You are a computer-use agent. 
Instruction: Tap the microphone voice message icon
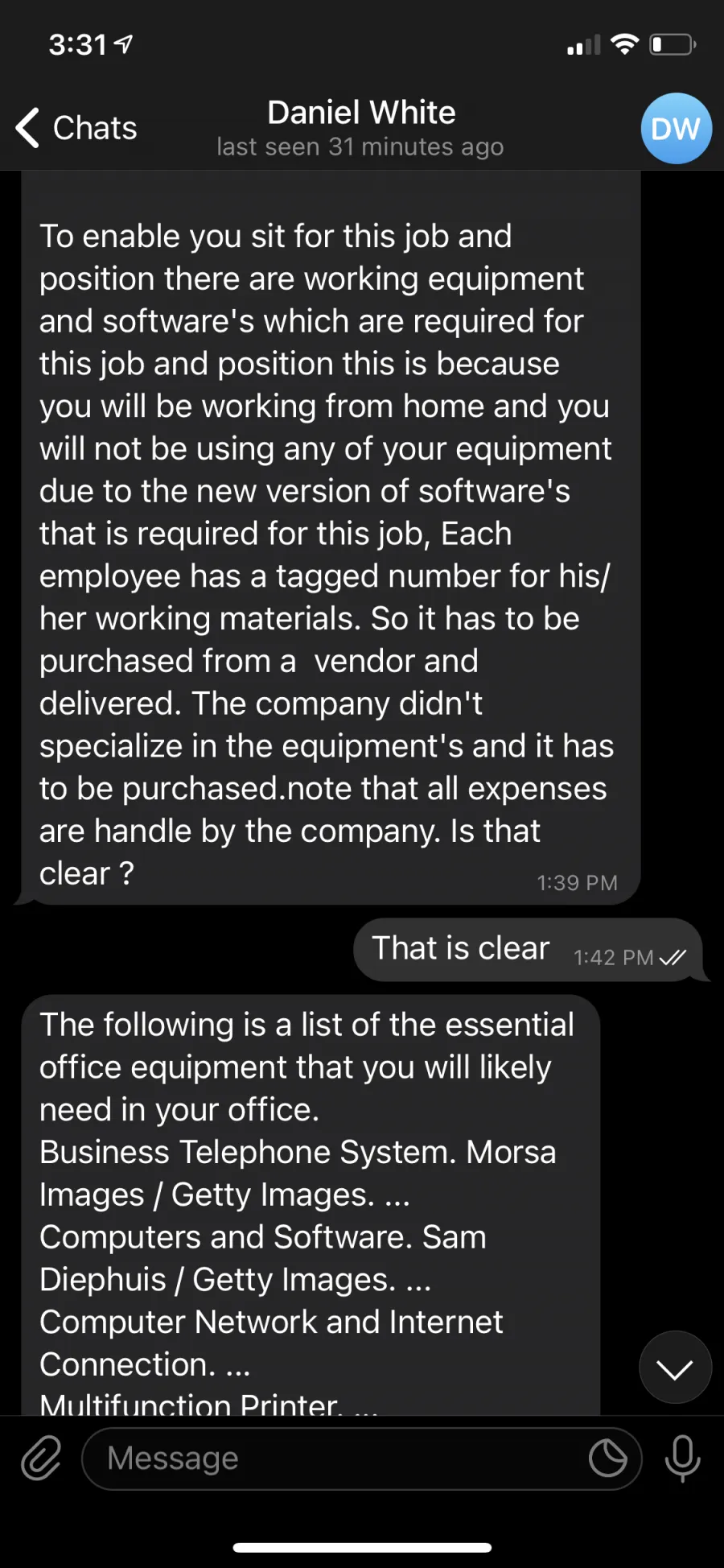tap(682, 1459)
